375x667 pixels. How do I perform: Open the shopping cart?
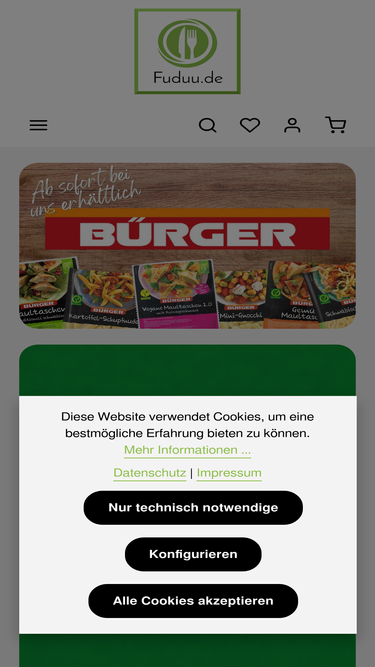point(335,125)
